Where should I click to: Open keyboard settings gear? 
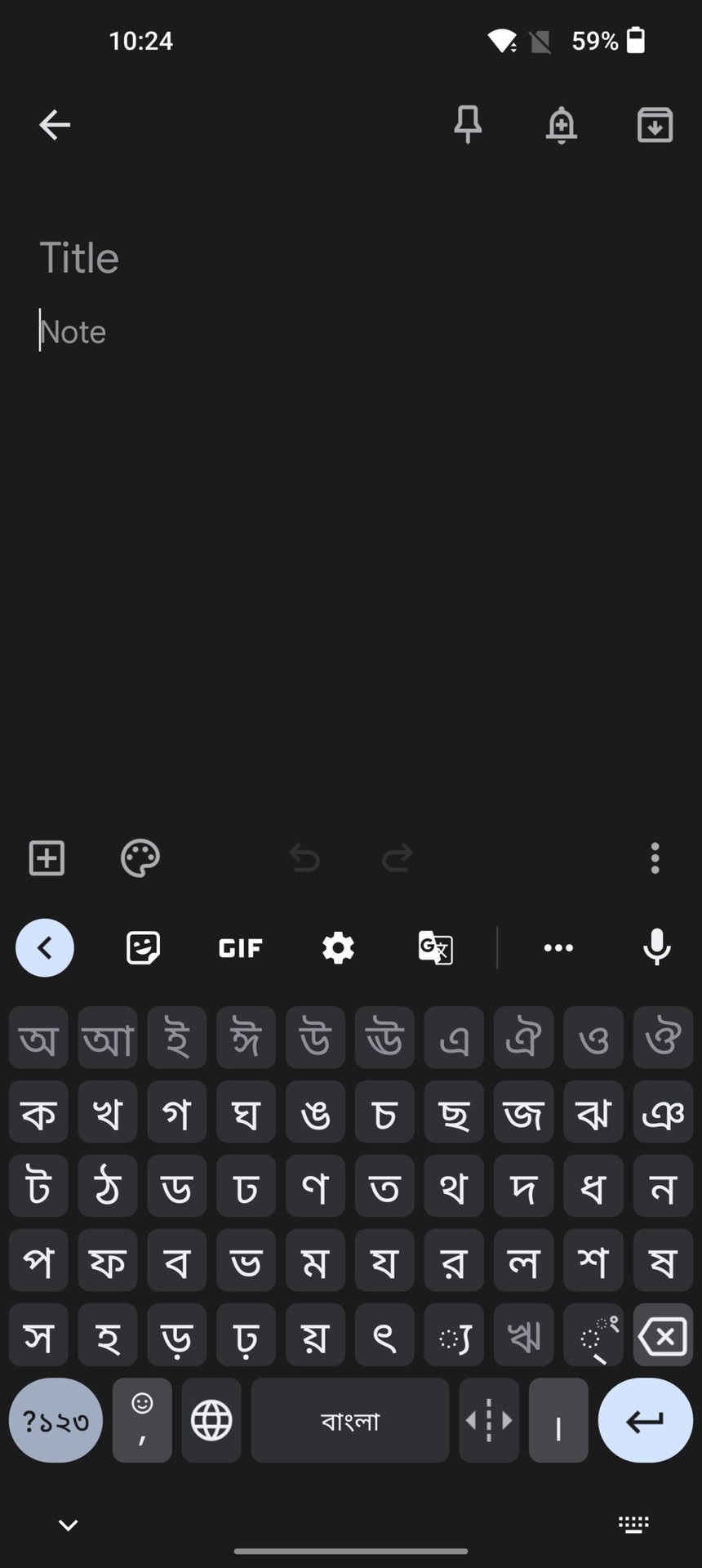tap(338, 947)
